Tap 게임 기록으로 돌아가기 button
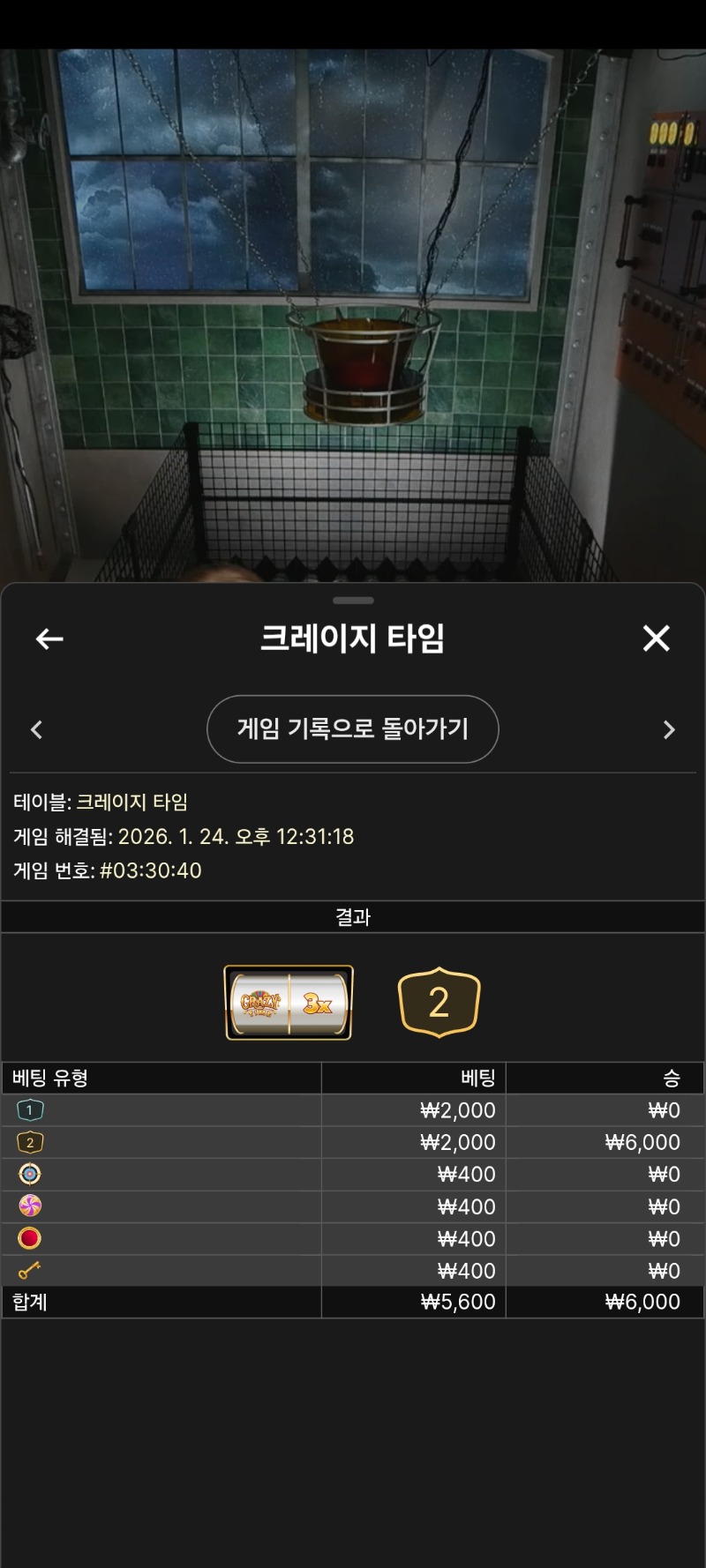 point(353,729)
